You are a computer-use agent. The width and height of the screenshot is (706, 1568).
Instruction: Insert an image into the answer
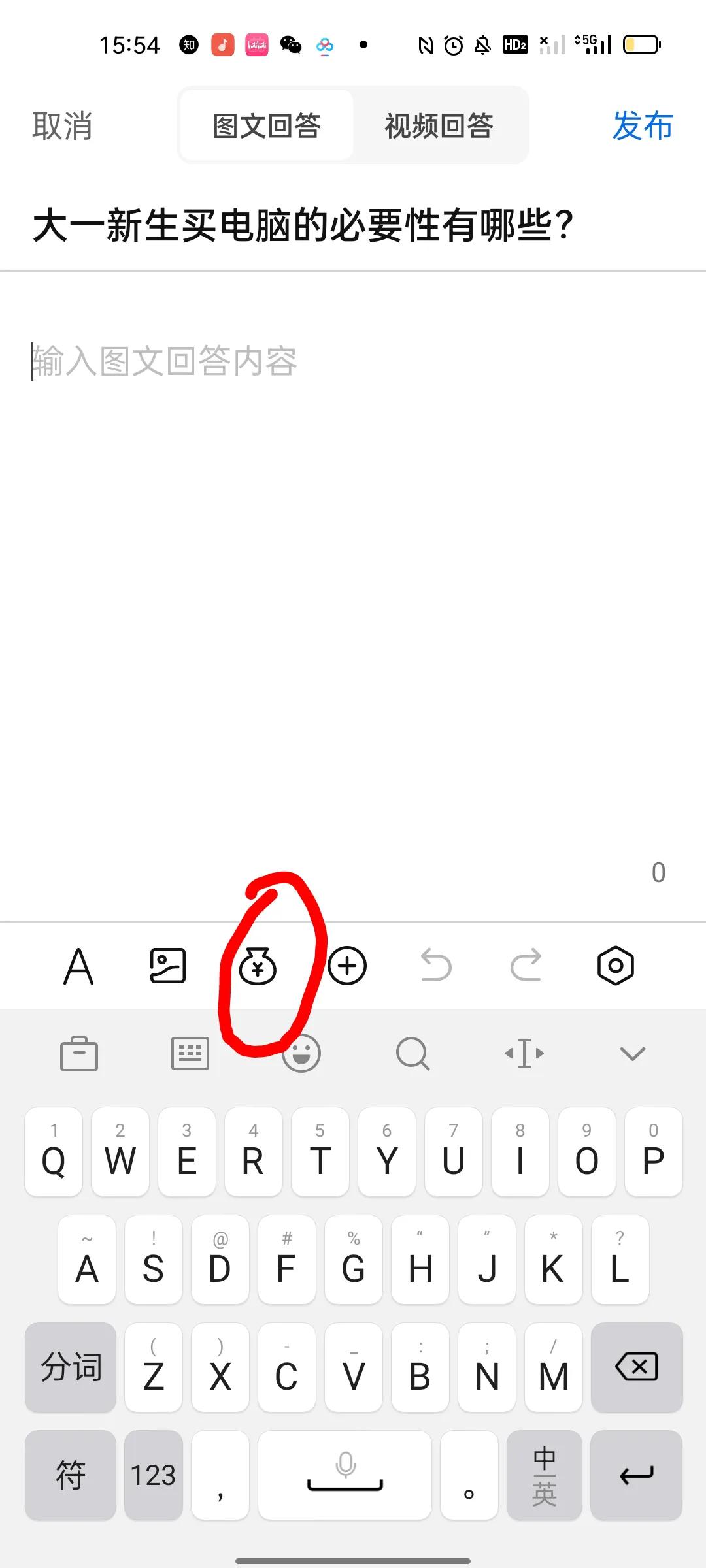click(x=168, y=966)
